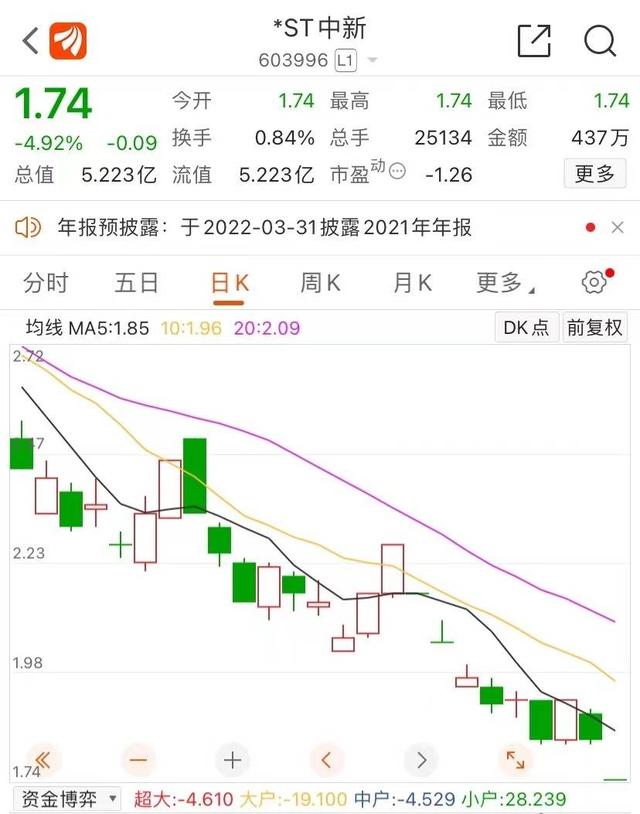
Task: Select the 日K chart tab
Action: (x=229, y=283)
